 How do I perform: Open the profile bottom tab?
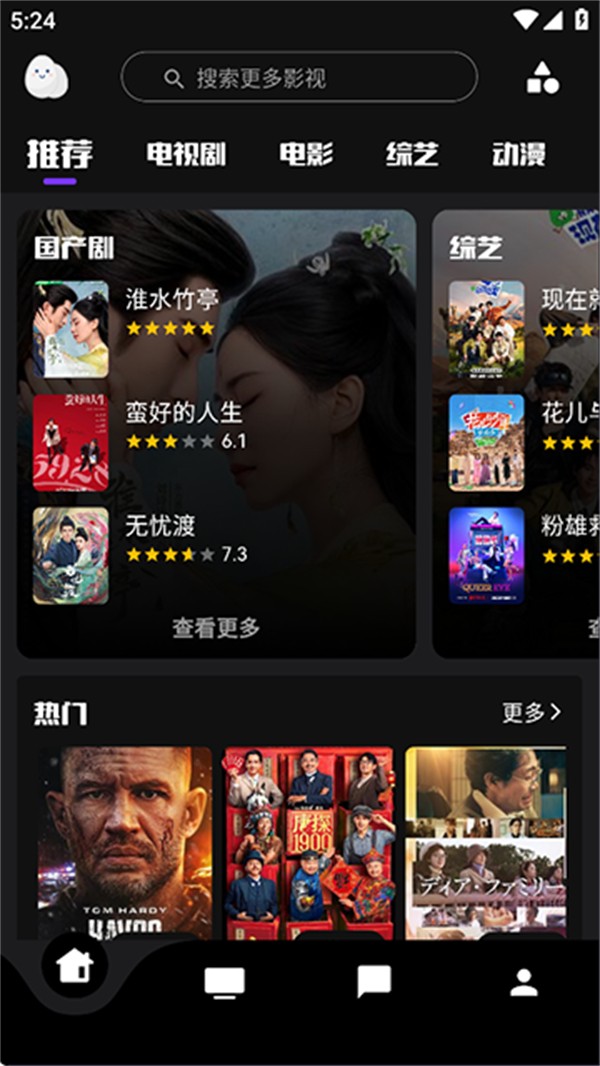point(524,983)
